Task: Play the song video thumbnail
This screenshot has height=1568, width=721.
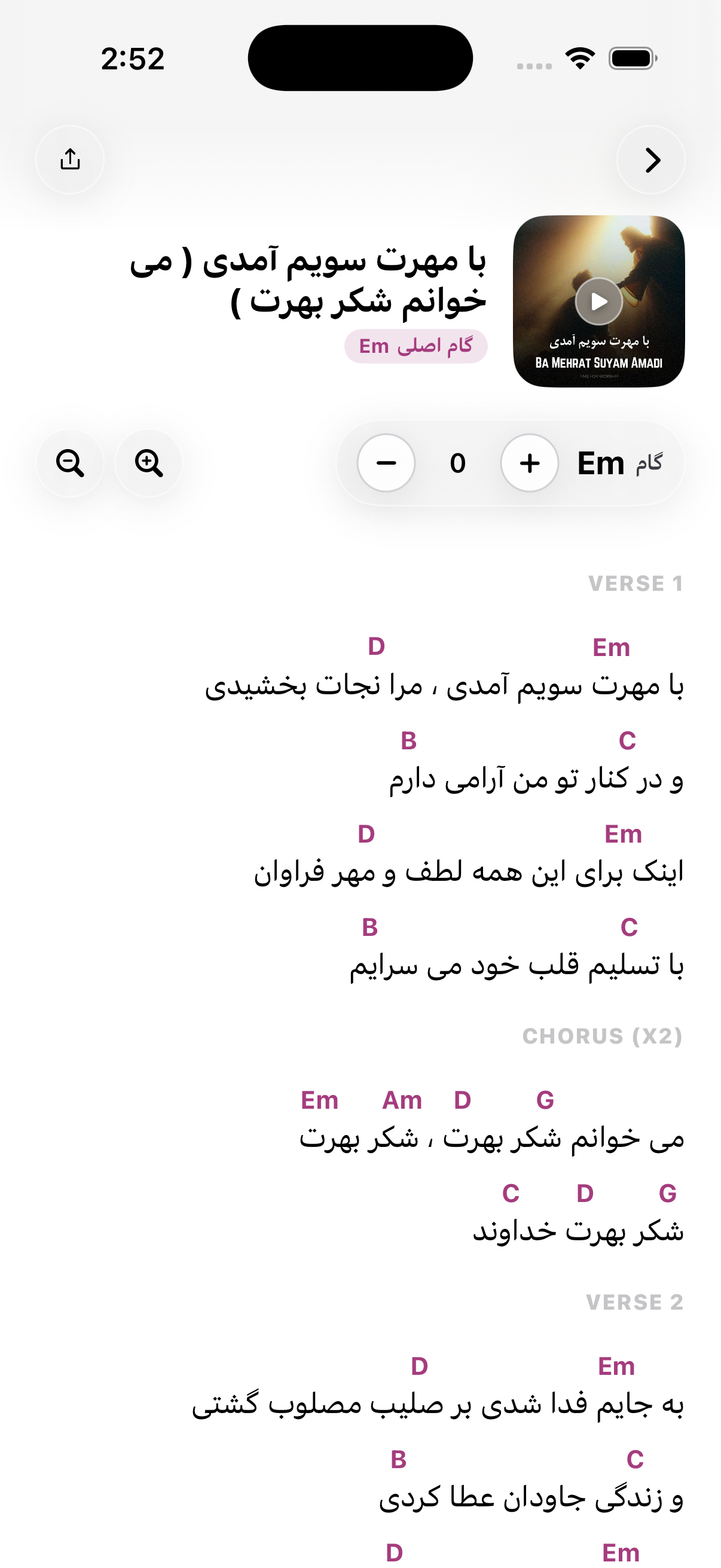Action: coord(598,301)
